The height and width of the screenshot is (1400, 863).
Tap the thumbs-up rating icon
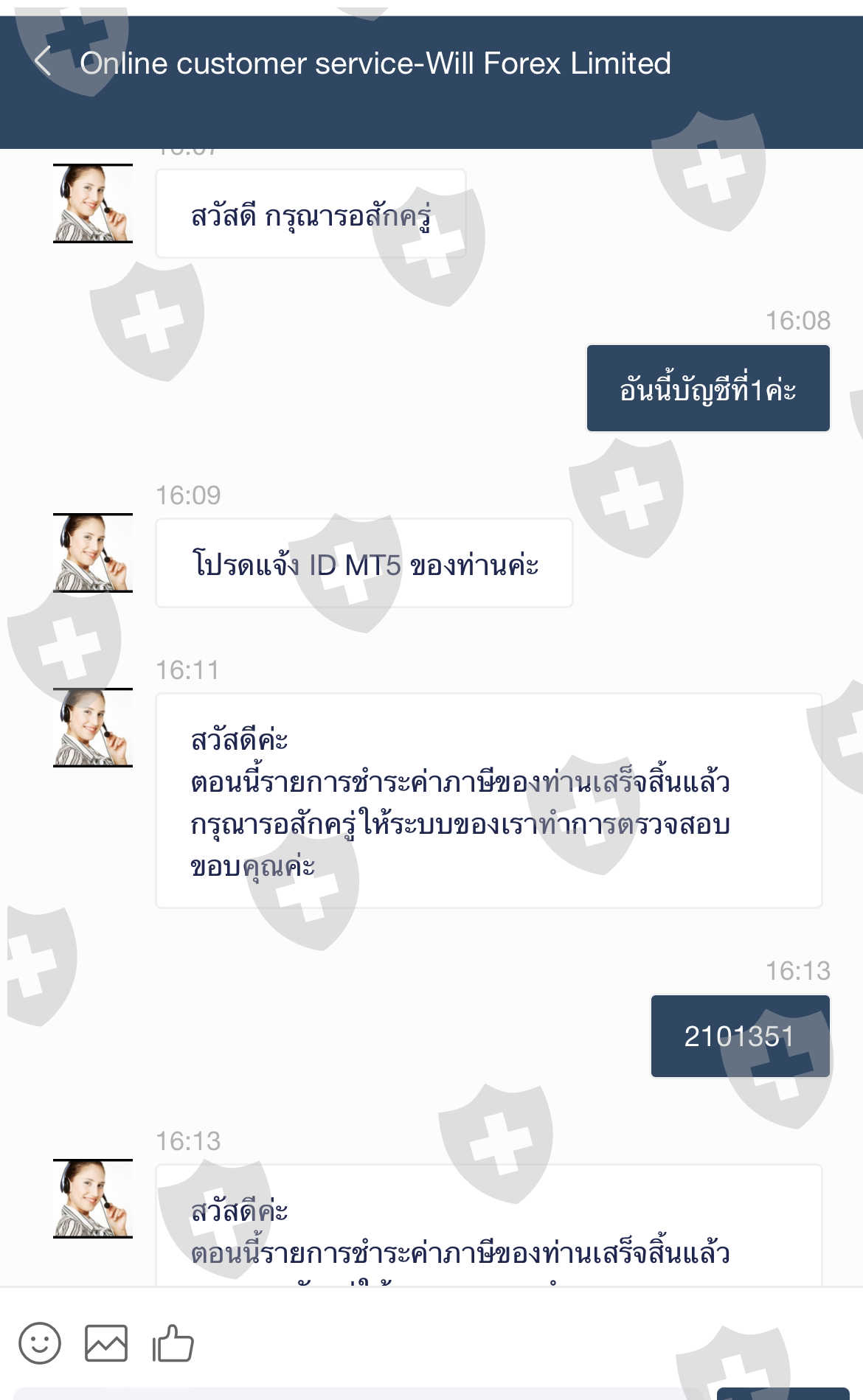click(173, 1342)
